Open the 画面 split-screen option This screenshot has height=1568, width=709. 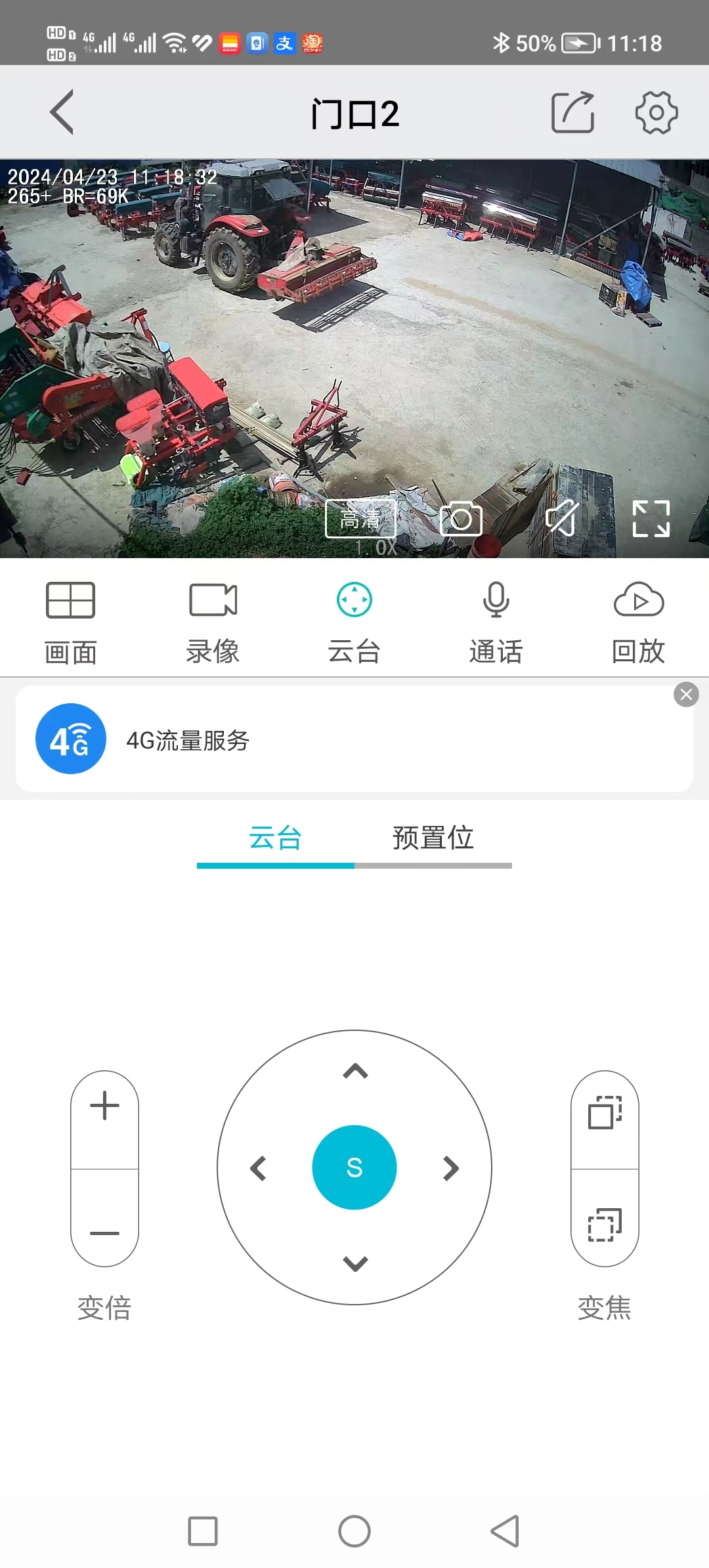[71, 621]
